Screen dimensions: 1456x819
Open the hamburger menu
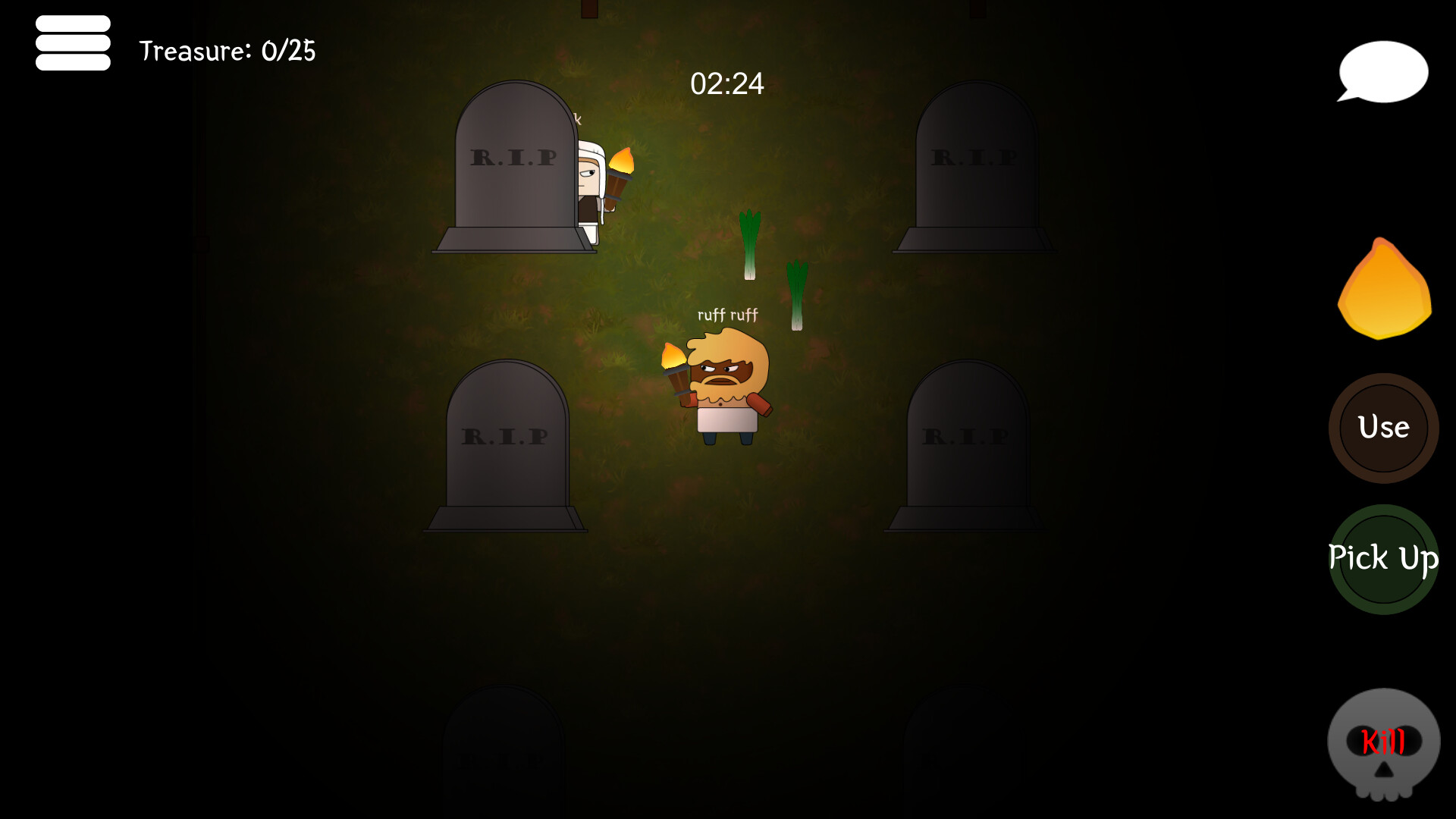click(x=73, y=43)
